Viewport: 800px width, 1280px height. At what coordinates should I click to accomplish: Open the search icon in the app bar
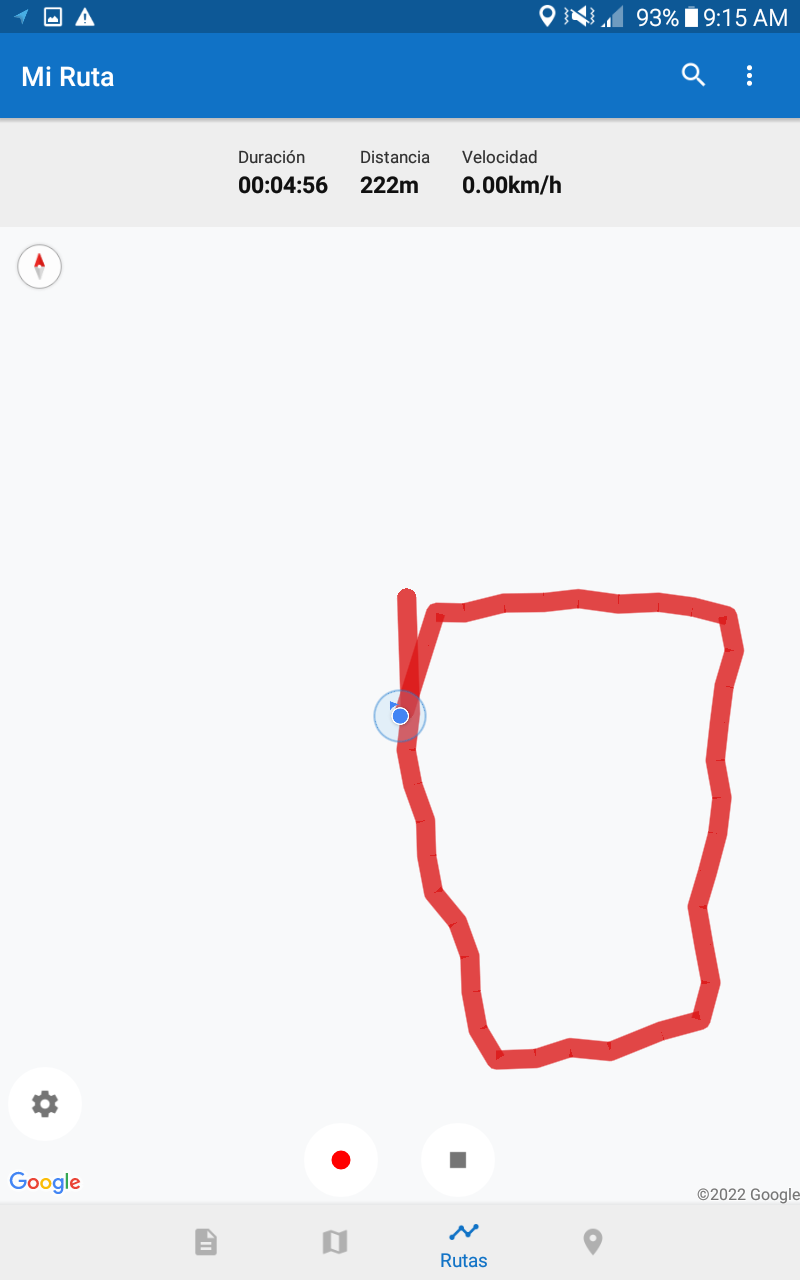(x=693, y=75)
